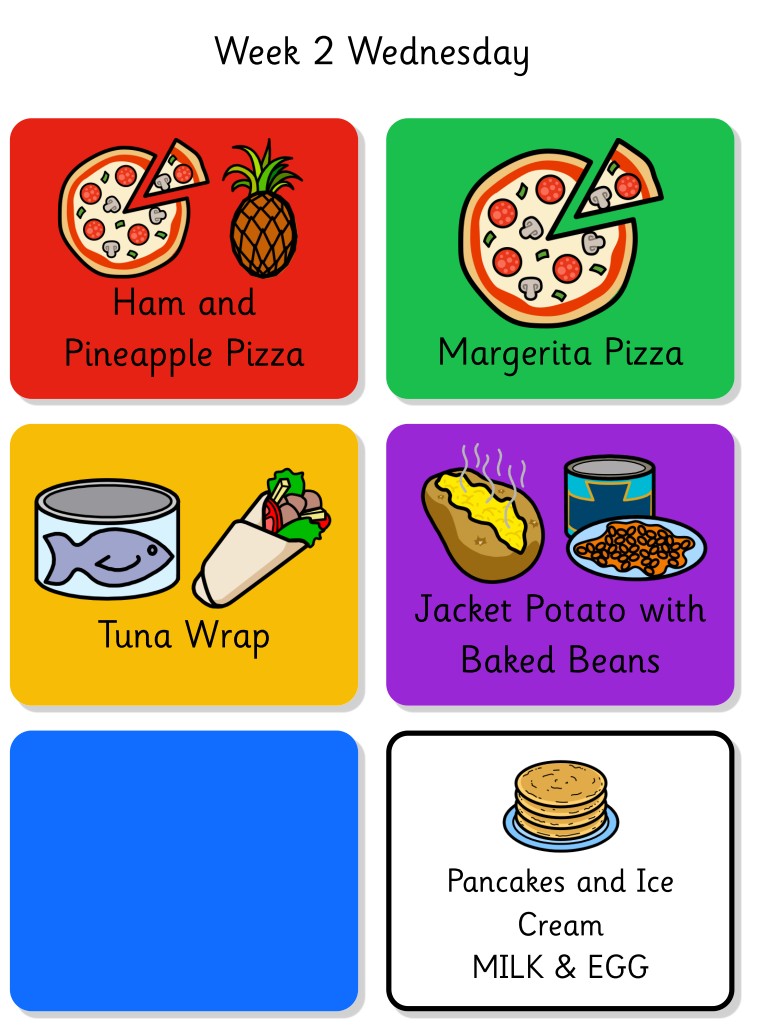Select Jacket Potato with Baked Beans

[x=560, y=564]
